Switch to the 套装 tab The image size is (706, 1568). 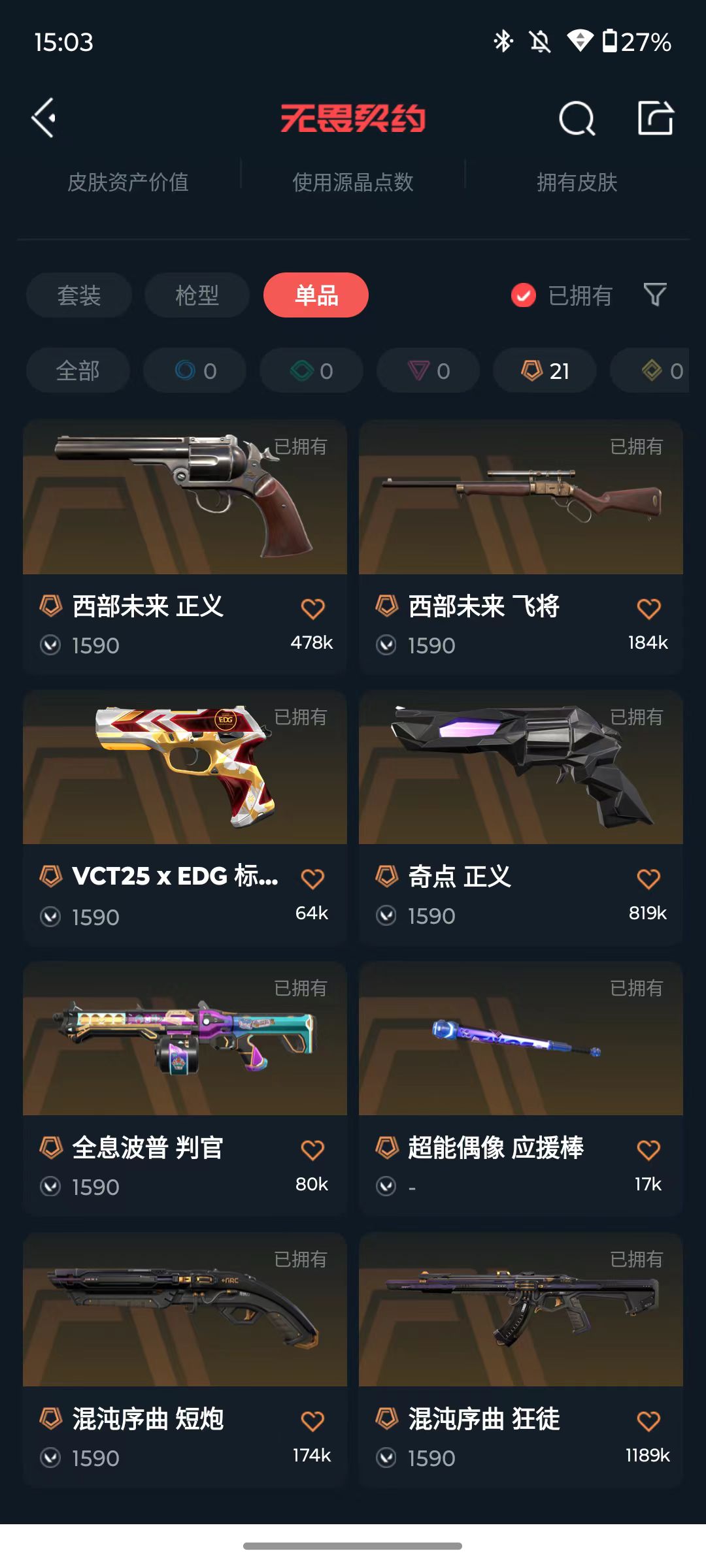[79, 295]
